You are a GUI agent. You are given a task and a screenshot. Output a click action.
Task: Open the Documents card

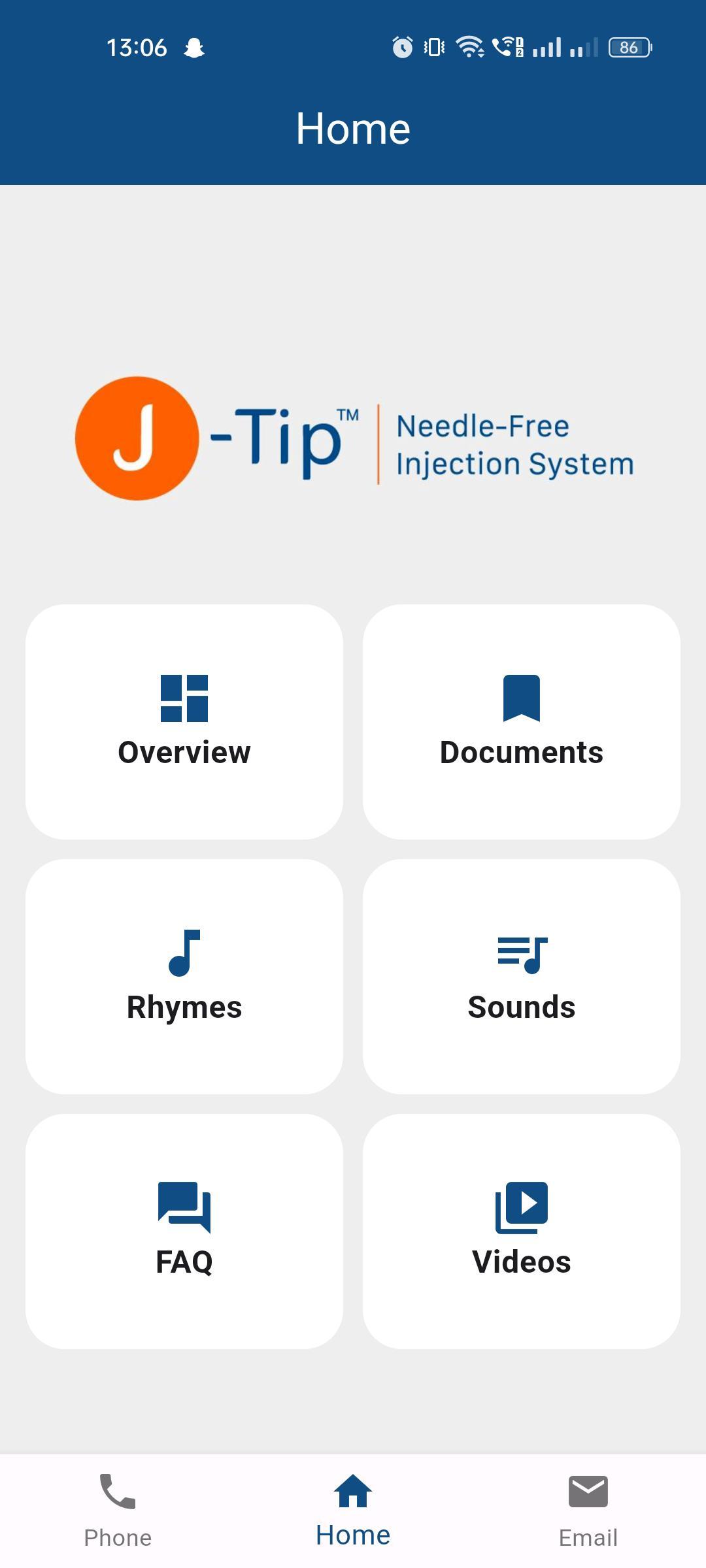point(521,721)
